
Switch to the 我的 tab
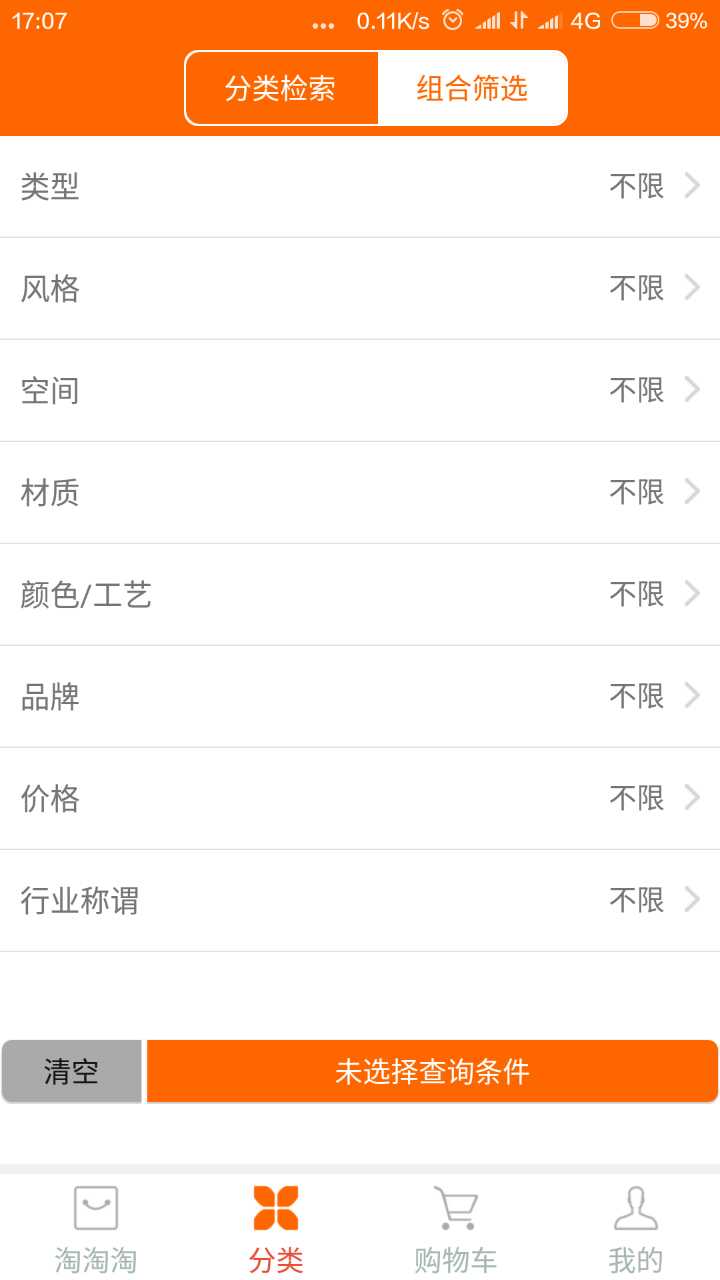[636, 1228]
